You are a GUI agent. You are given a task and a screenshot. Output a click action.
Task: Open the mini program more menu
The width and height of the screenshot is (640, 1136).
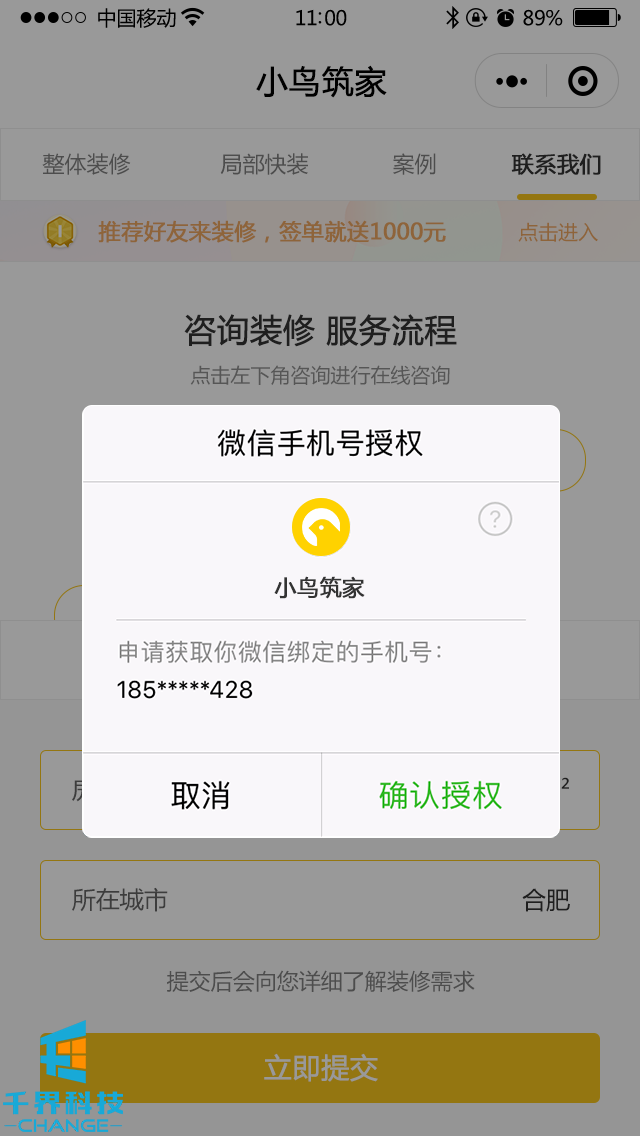click(x=511, y=81)
